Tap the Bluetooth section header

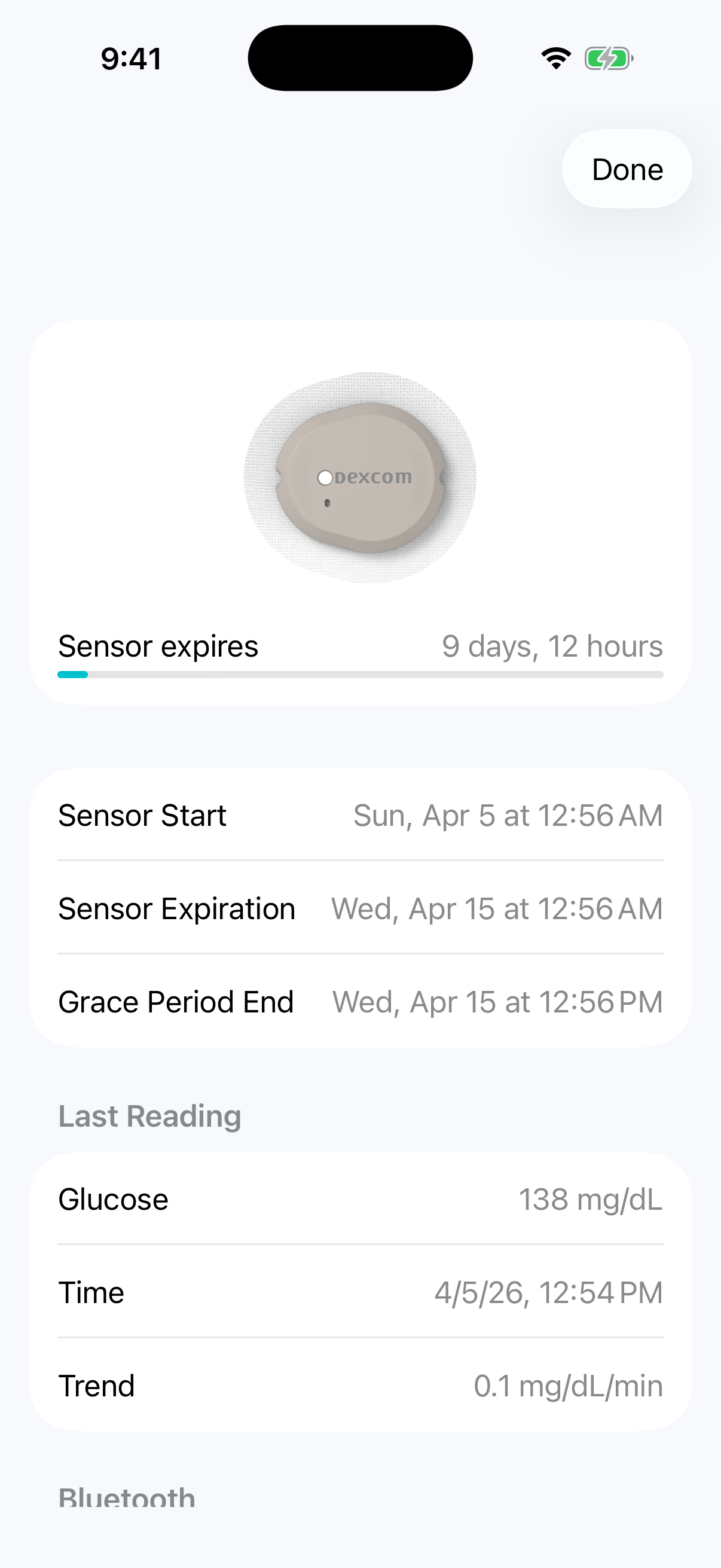pos(126,1497)
